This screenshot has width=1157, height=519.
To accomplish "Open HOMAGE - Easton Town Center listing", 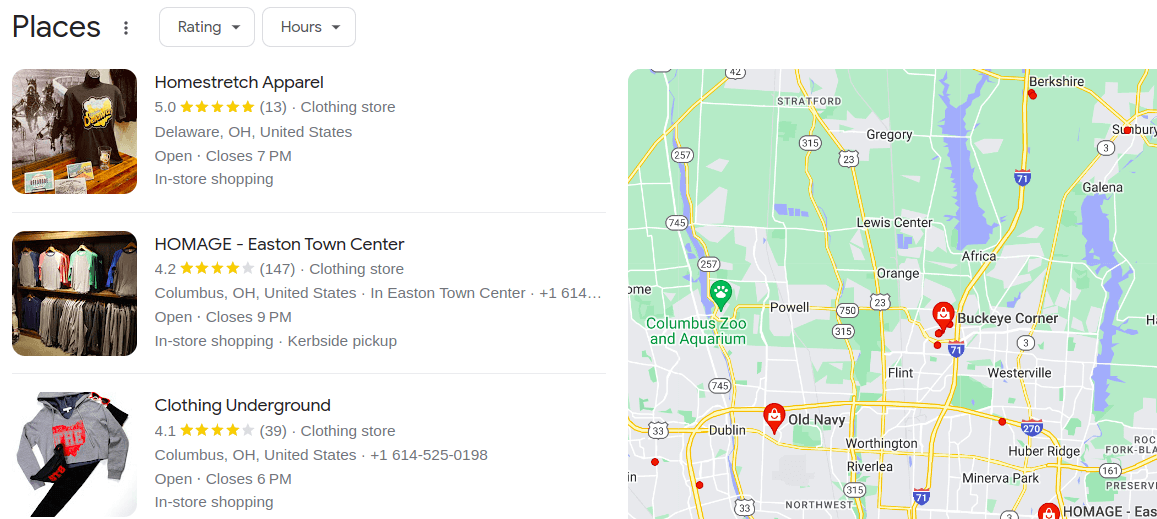I will coord(279,244).
